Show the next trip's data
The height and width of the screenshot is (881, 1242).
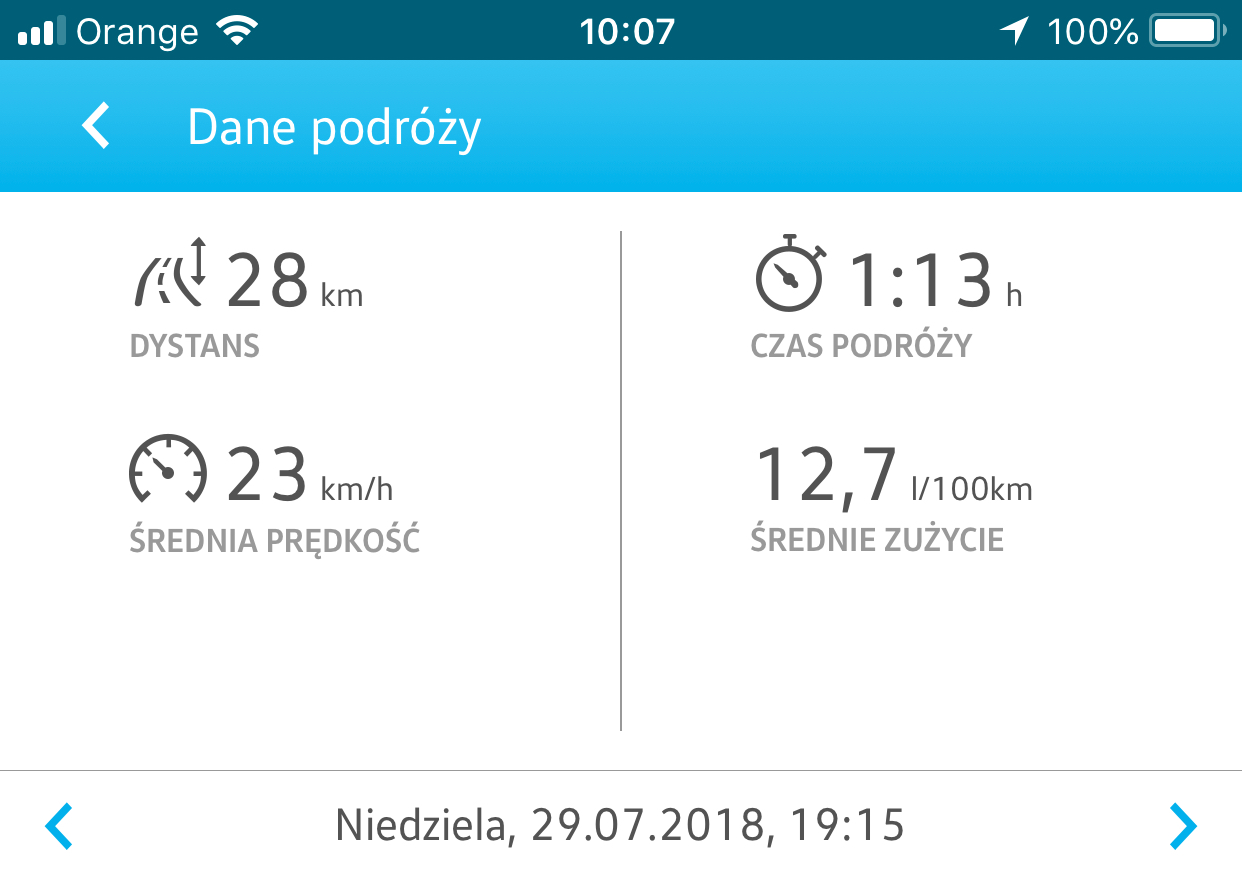click(x=1183, y=826)
